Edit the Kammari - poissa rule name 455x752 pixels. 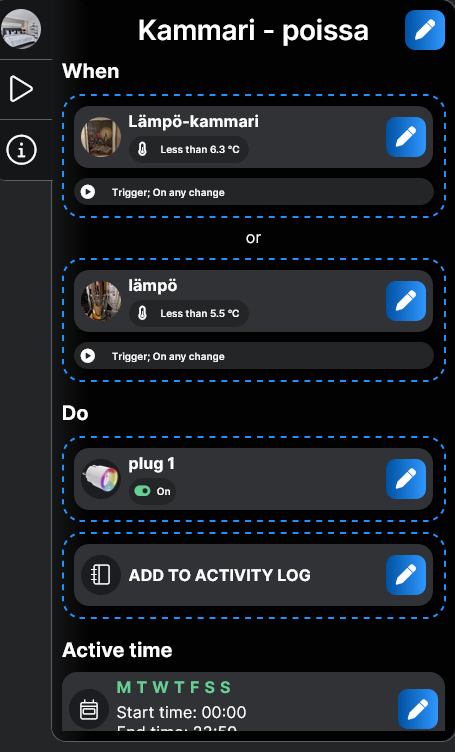click(425, 30)
